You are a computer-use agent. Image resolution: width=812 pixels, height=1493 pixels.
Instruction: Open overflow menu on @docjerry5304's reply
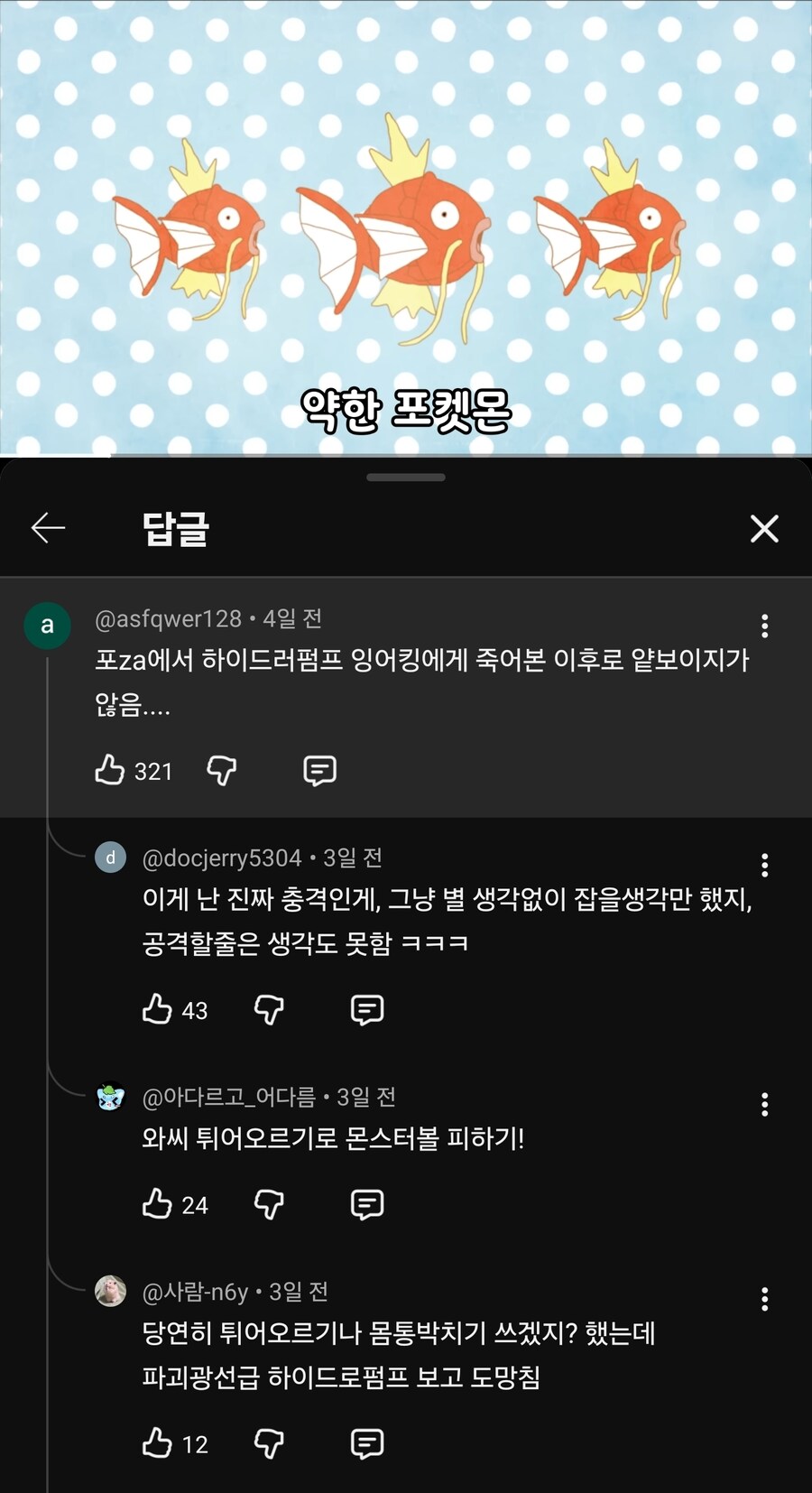click(764, 865)
